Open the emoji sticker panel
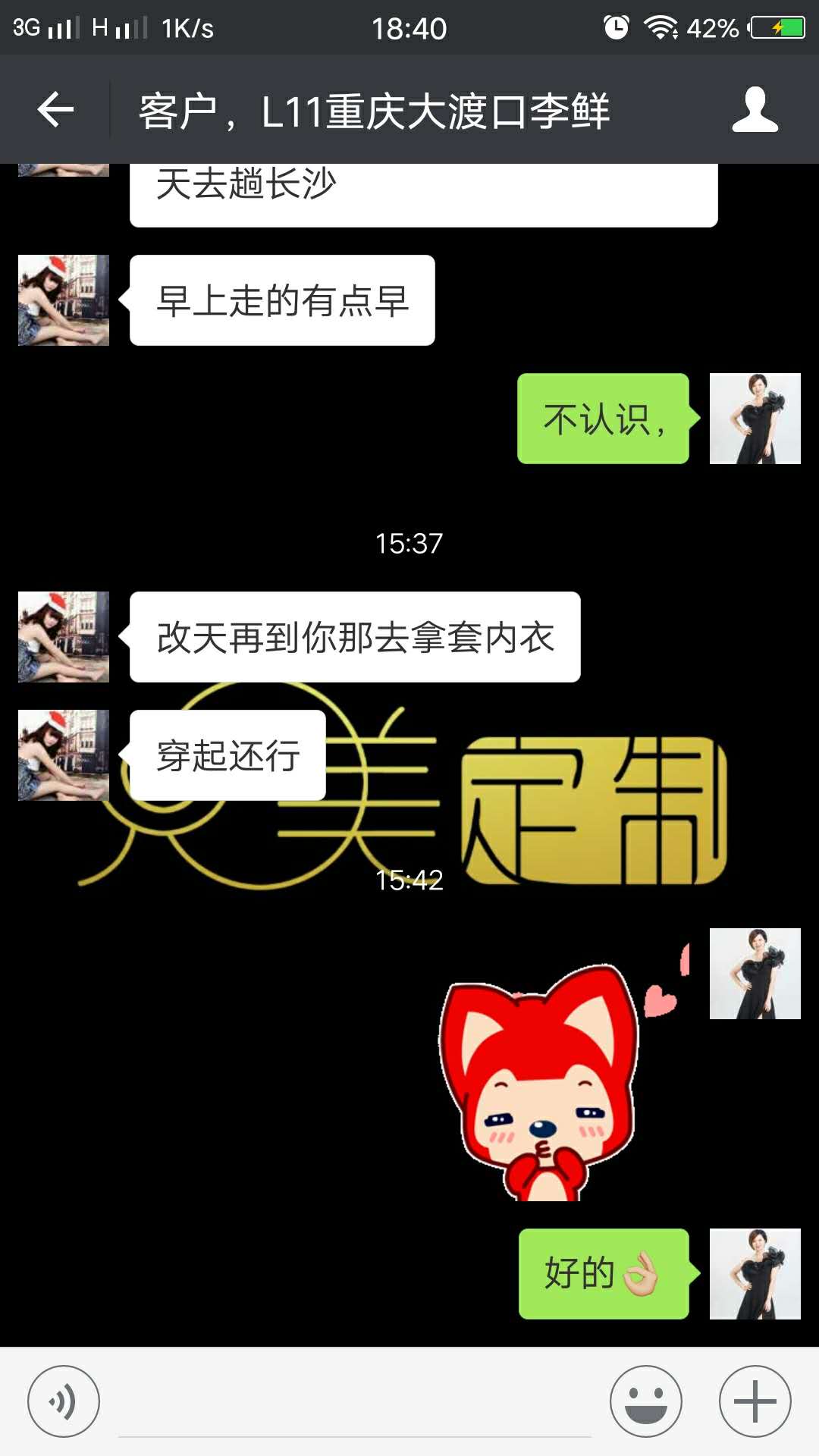819x1456 pixels. tap(645, 1401)
